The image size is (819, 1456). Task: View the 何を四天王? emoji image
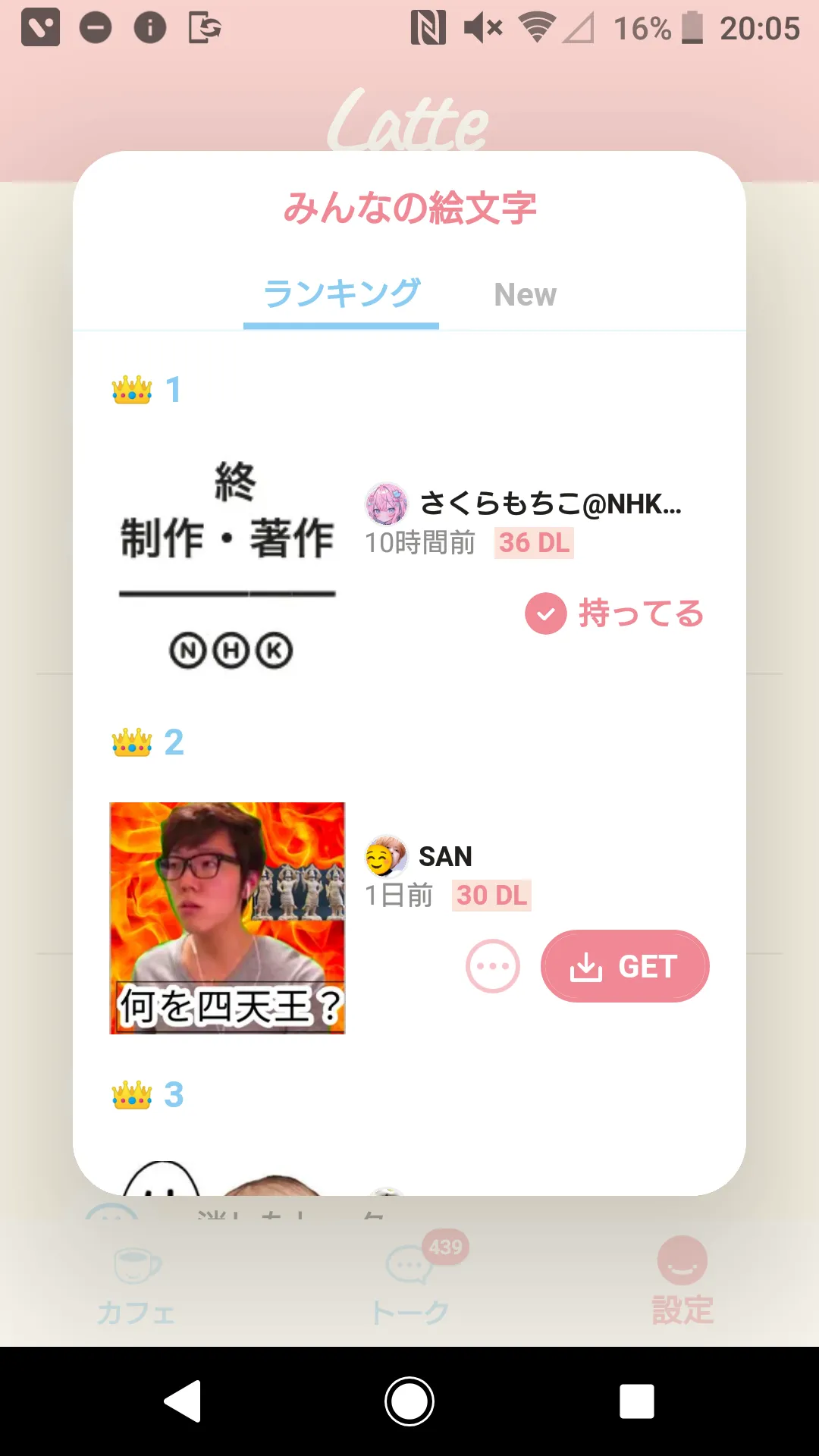227,918
